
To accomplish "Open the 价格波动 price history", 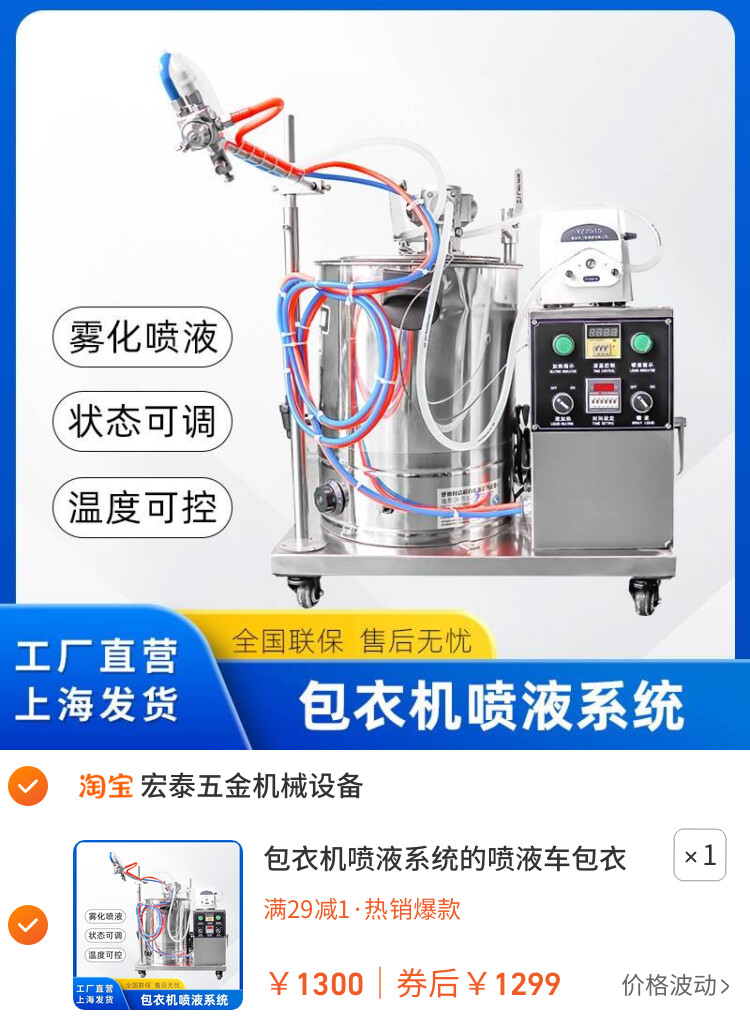I will click(675, 985).
